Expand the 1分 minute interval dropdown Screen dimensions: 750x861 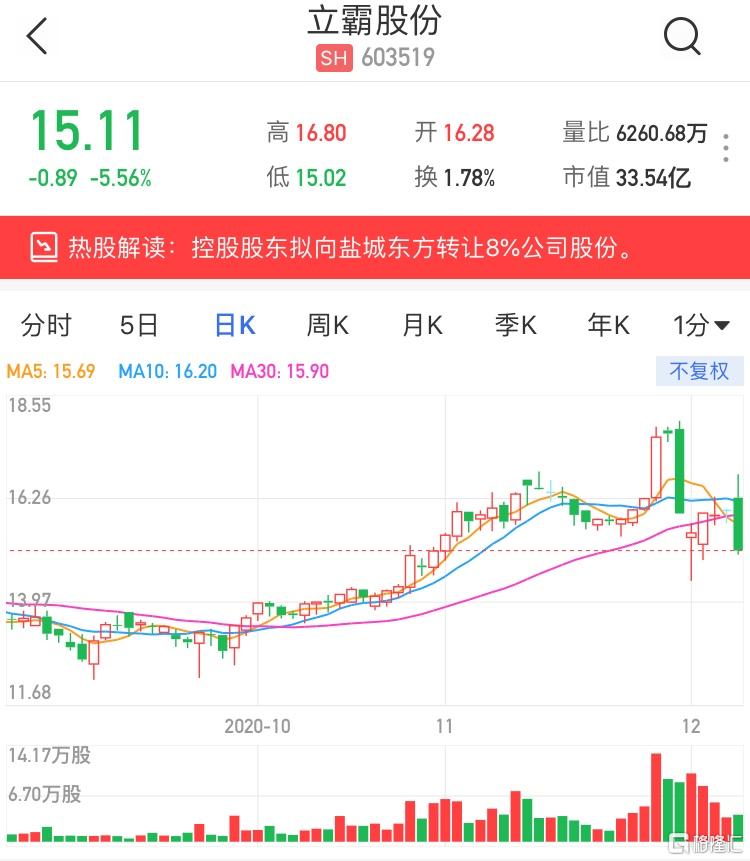click(x=701, y=325)
